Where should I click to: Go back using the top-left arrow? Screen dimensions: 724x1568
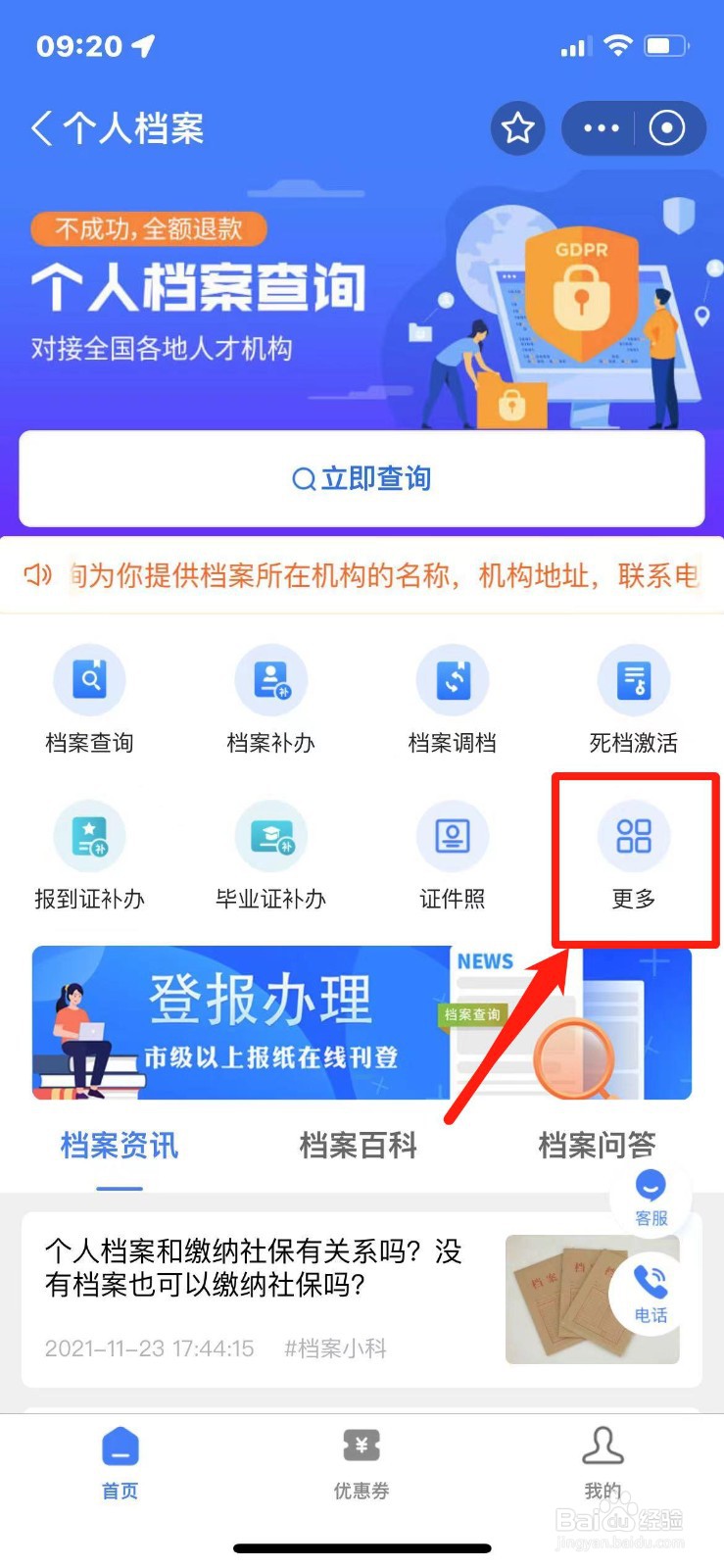click(x=41, y=127)
